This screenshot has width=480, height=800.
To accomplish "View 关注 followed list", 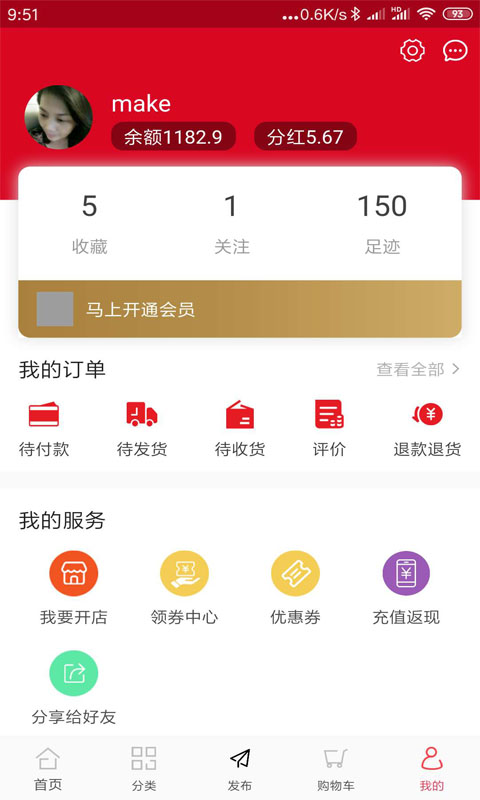I will click(232, 224).
